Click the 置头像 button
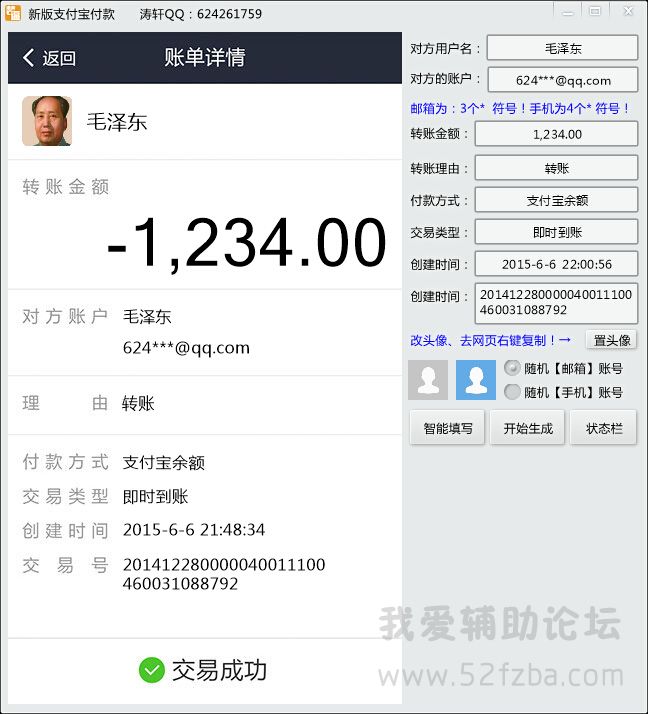 pyautogui.click(x=611, y=340)
